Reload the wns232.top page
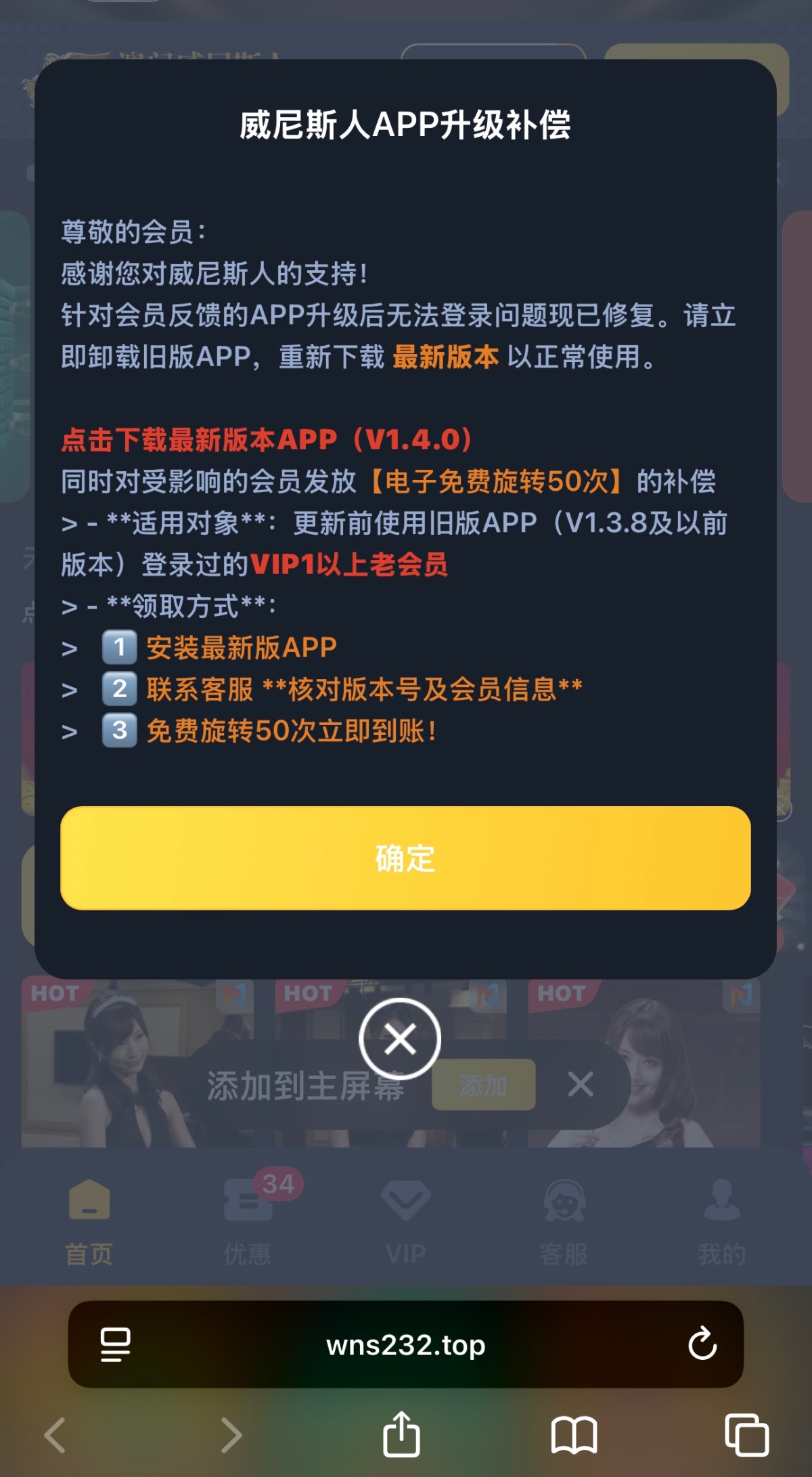The width and height of the screenshot is (812, 1477). click(702, 1344)
